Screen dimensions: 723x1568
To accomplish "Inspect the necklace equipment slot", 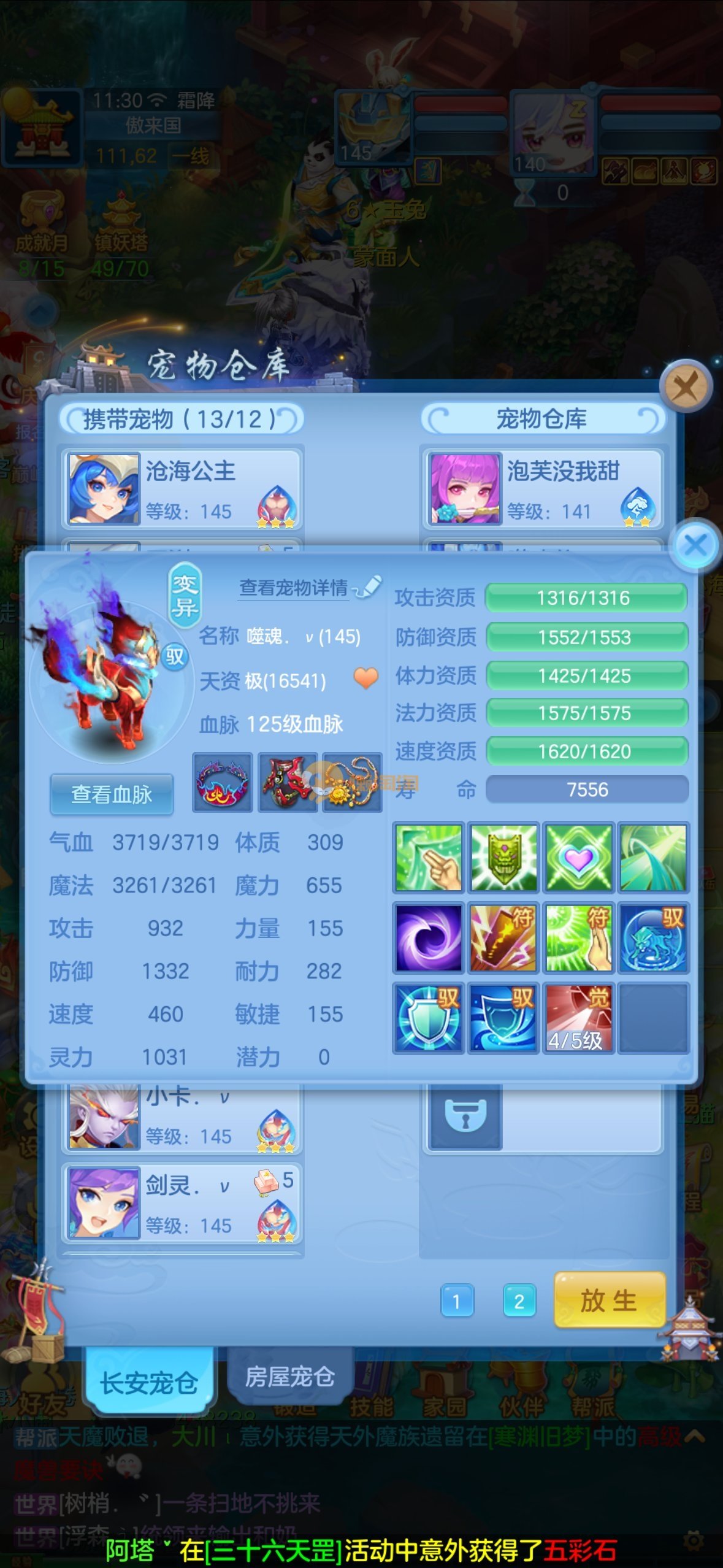I will click(352, 783).
